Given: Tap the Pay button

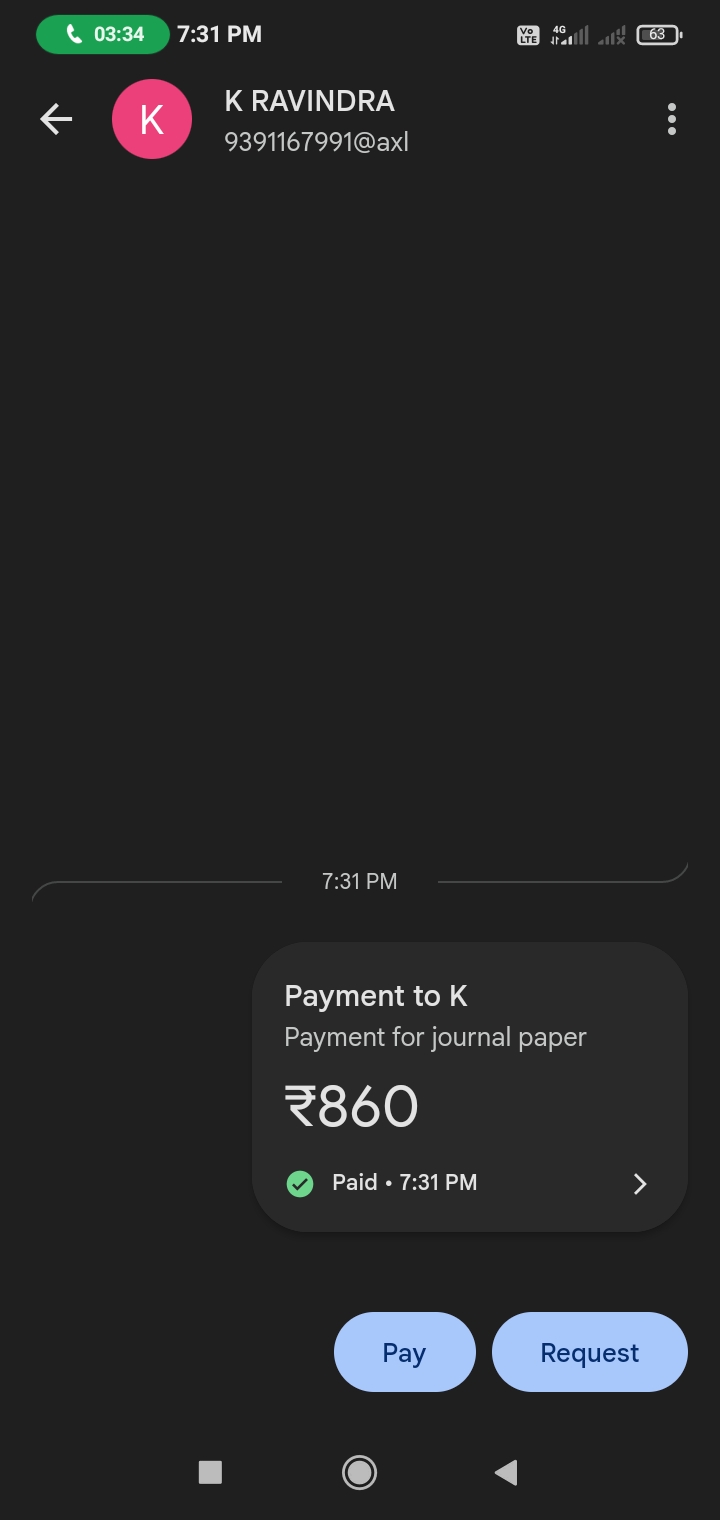Looking at the screenshot, I should tap(404, 1352).
